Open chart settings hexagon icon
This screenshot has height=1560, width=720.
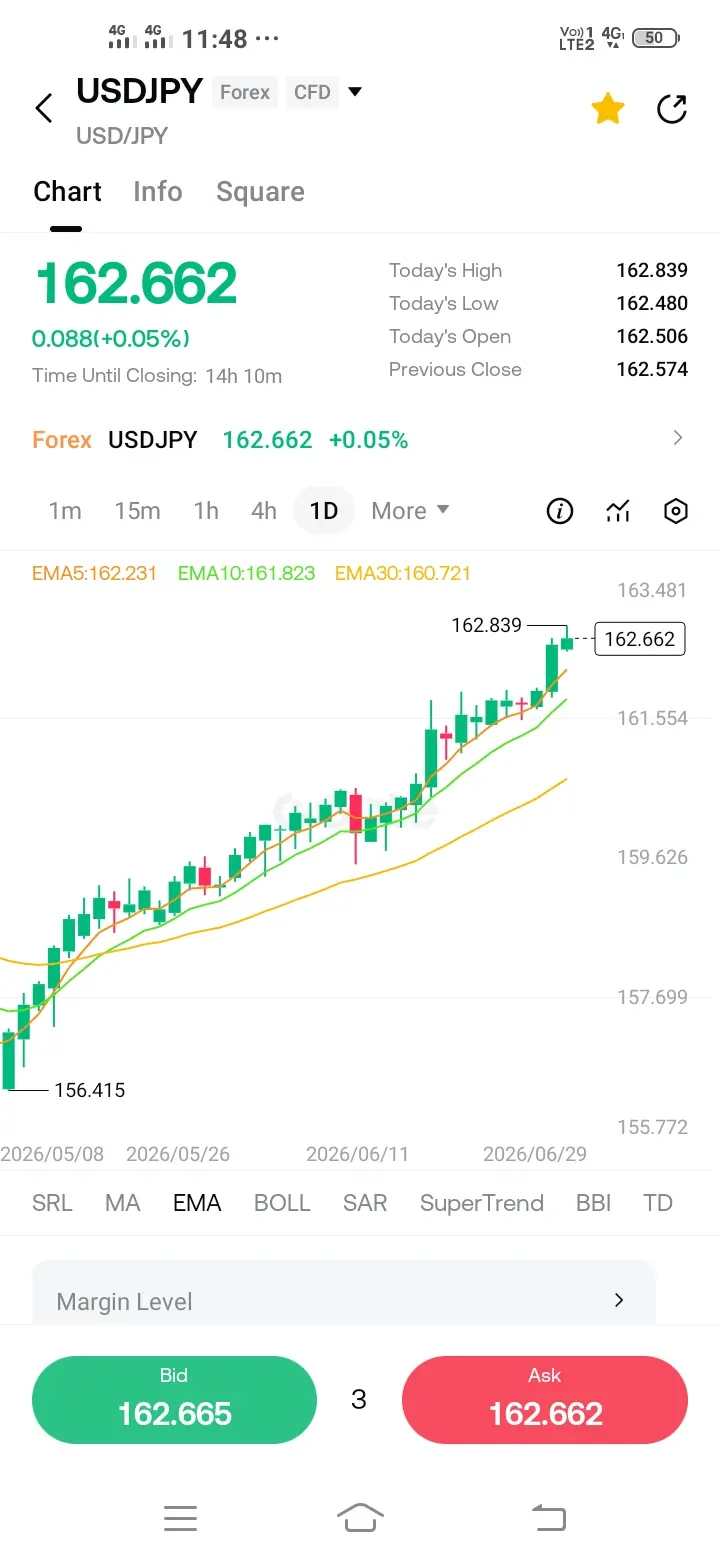click(676, 511)
